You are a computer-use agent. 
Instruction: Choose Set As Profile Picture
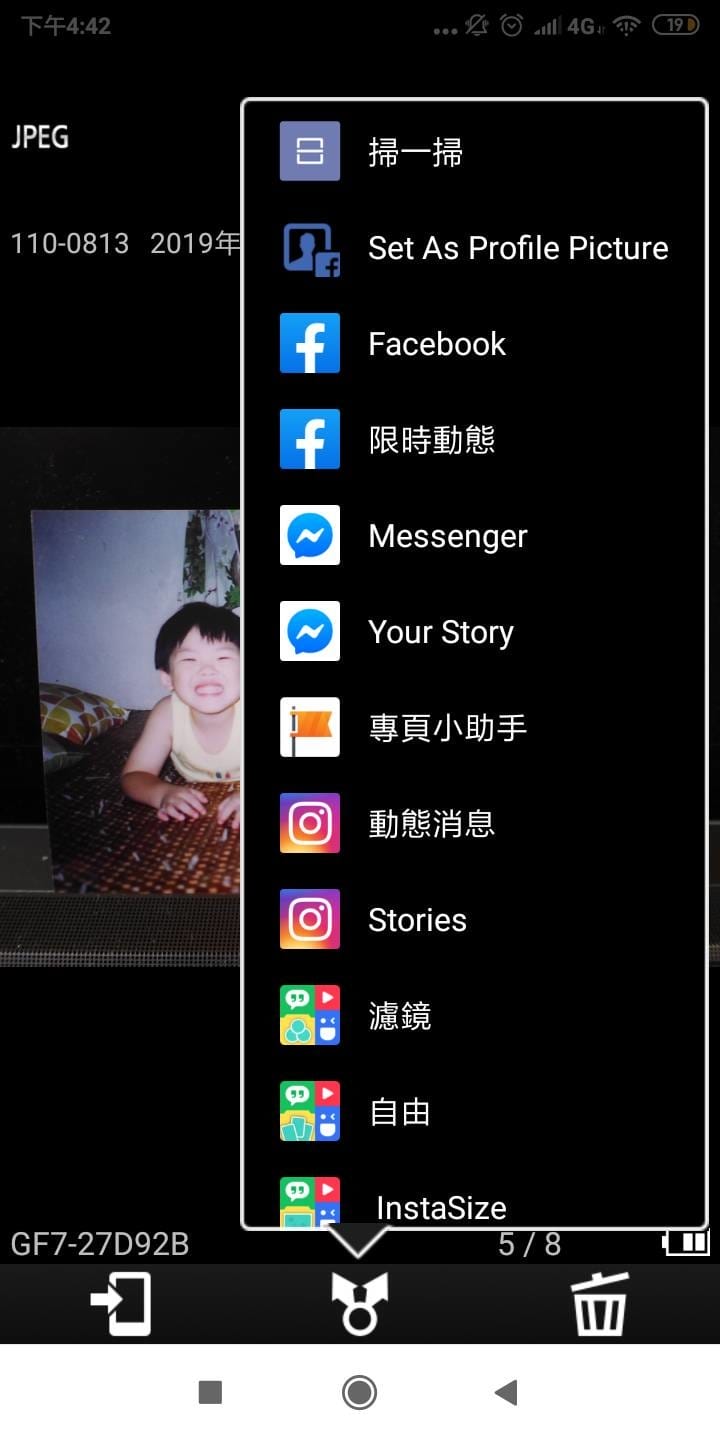517,248
